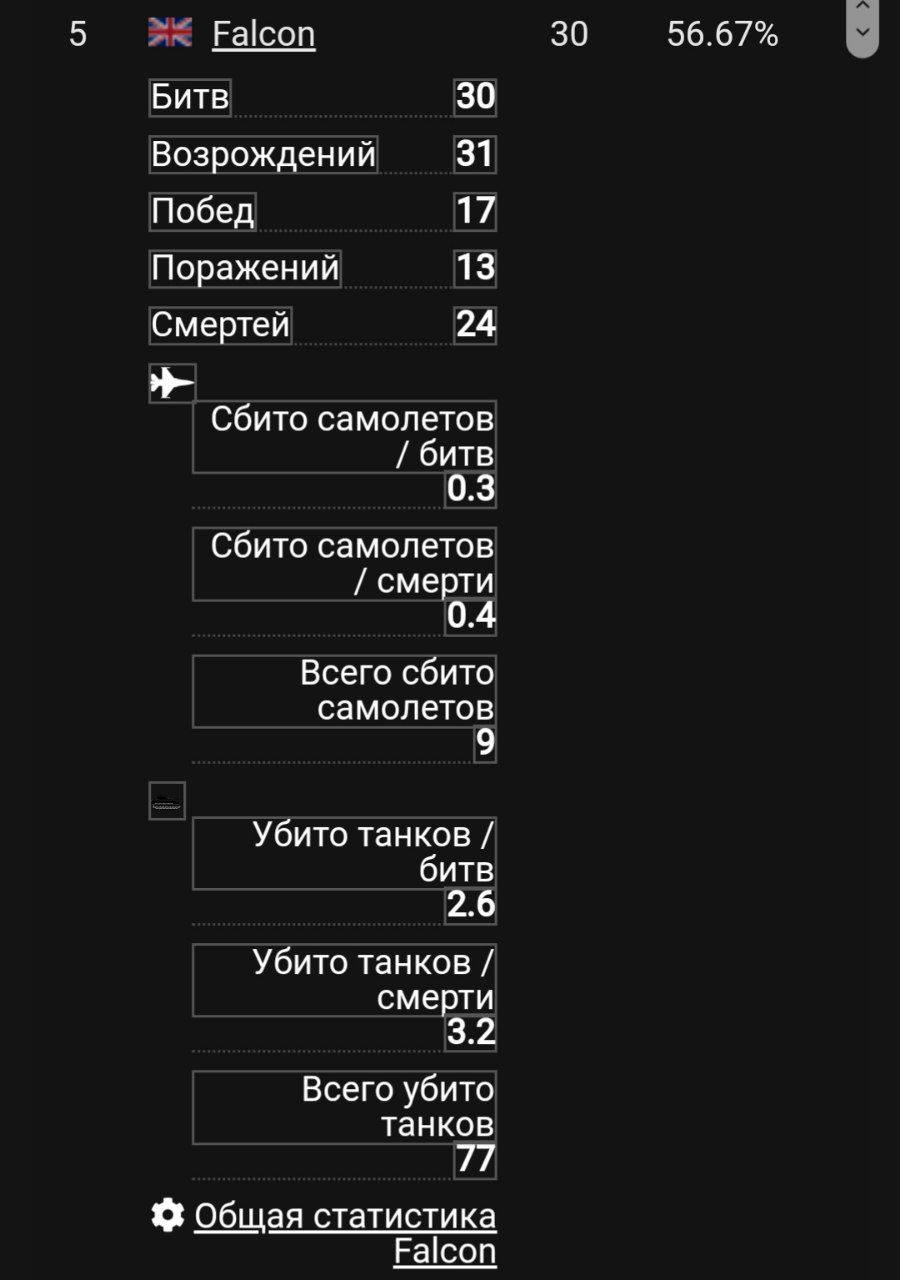Viewport: 900px width, 1280px height.
Task: Open the Falcon vehicle link
Action: tap(263, 35)
